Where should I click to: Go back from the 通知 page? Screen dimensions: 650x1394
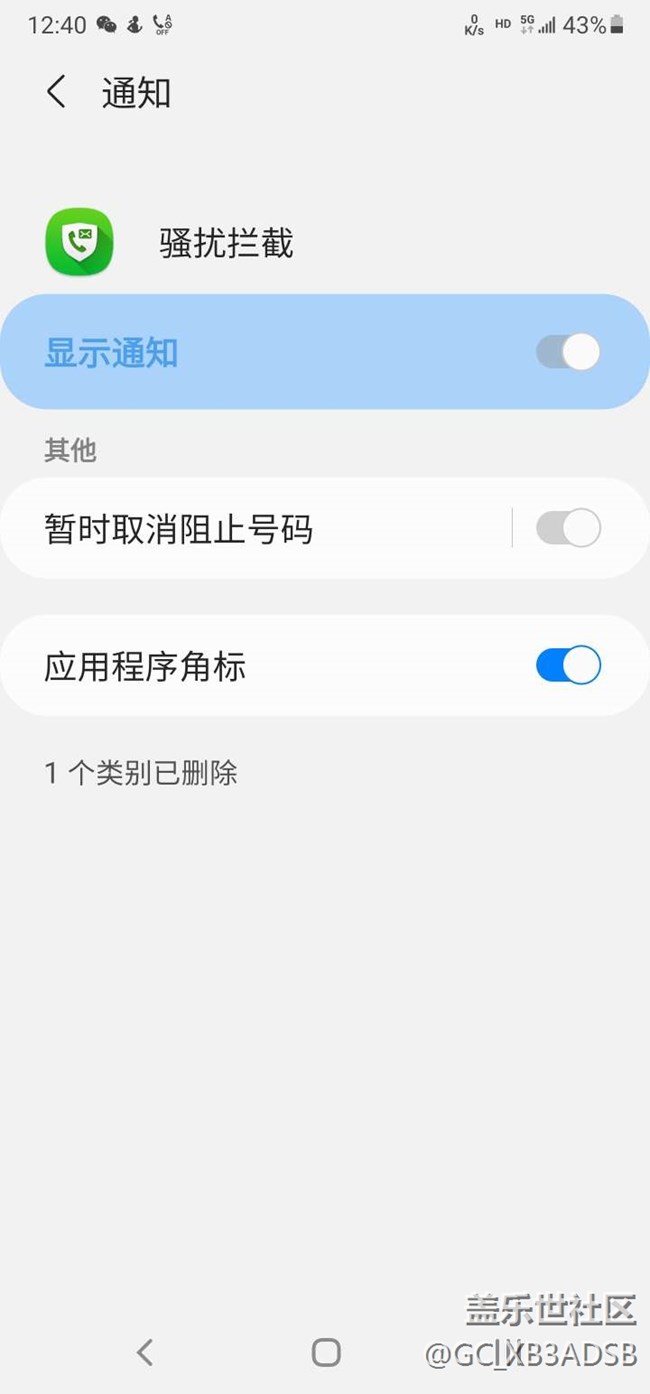(57, 93)
